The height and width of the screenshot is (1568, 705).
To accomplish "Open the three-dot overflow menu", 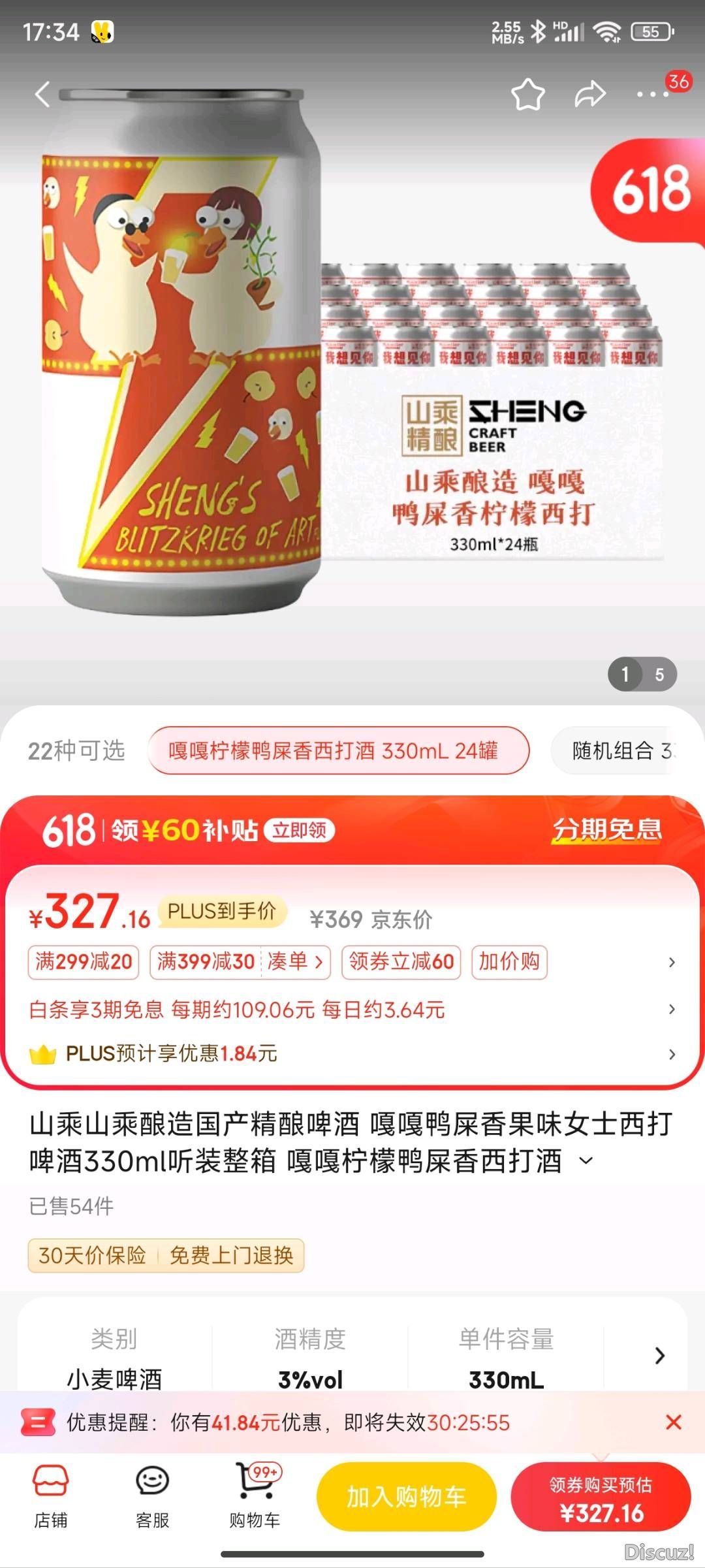I will pyautogui.click(x=652, y=95).
